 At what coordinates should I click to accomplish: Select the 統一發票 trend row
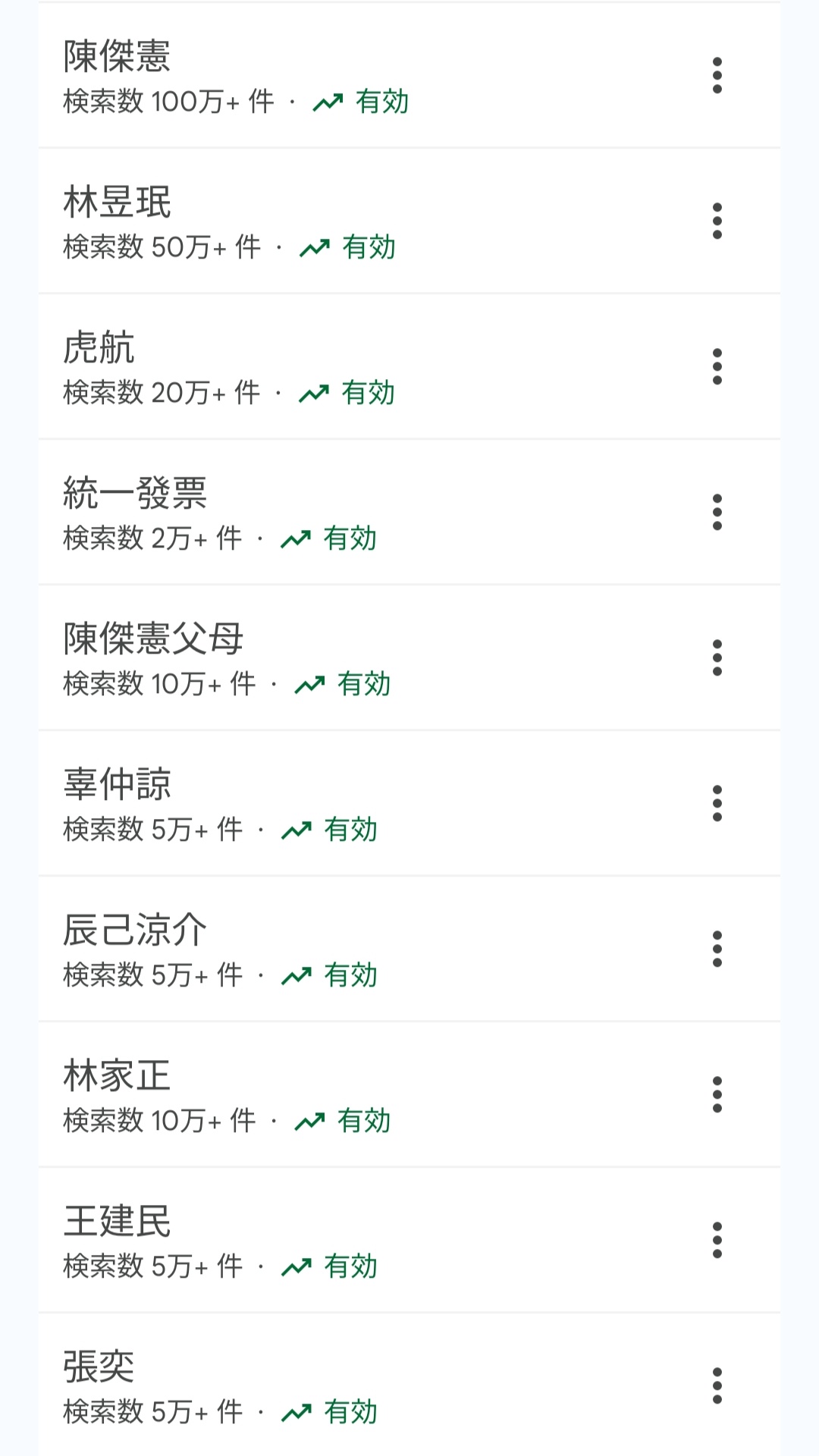point(135,494)
